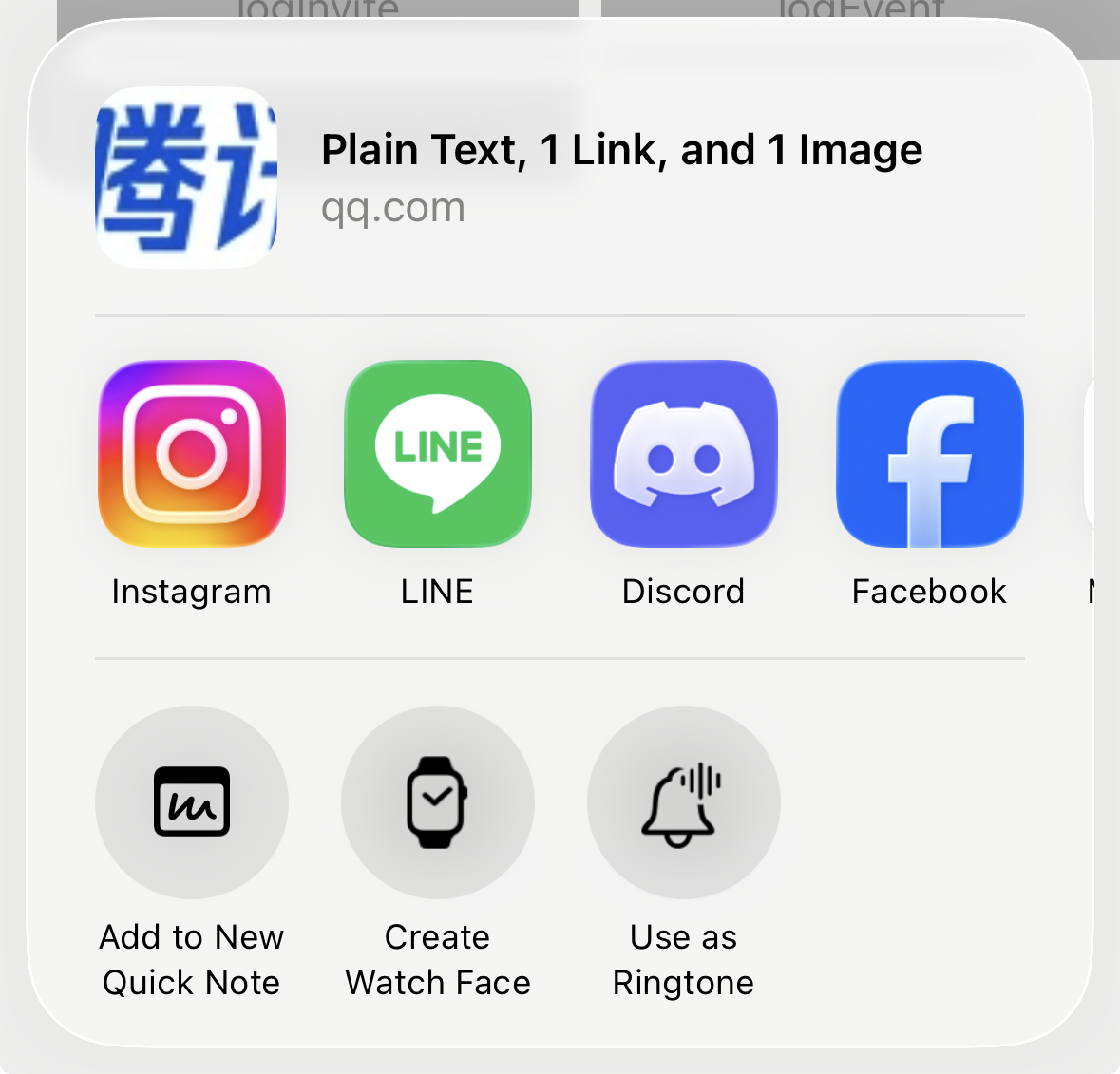
Task: Share to Instagram
Action: coord(191,454)
